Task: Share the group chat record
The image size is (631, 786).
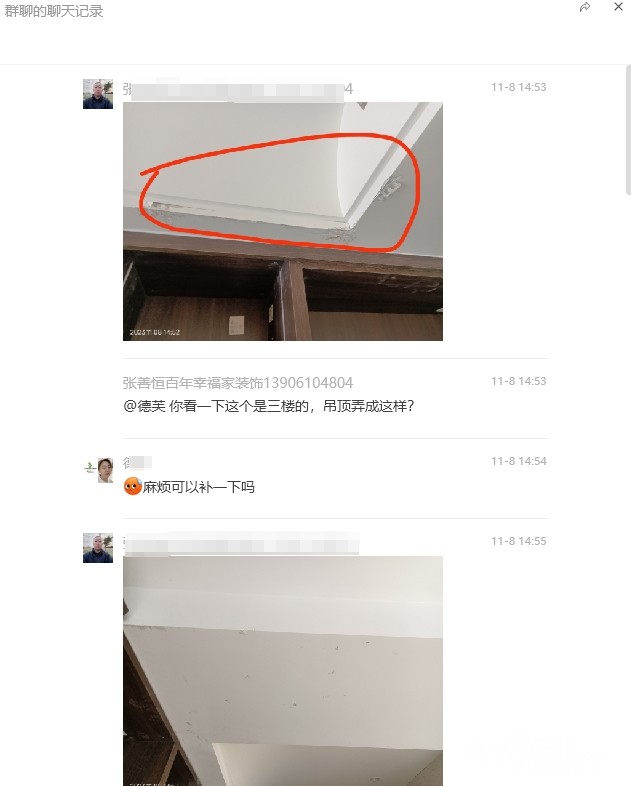Action: (585, 8)
